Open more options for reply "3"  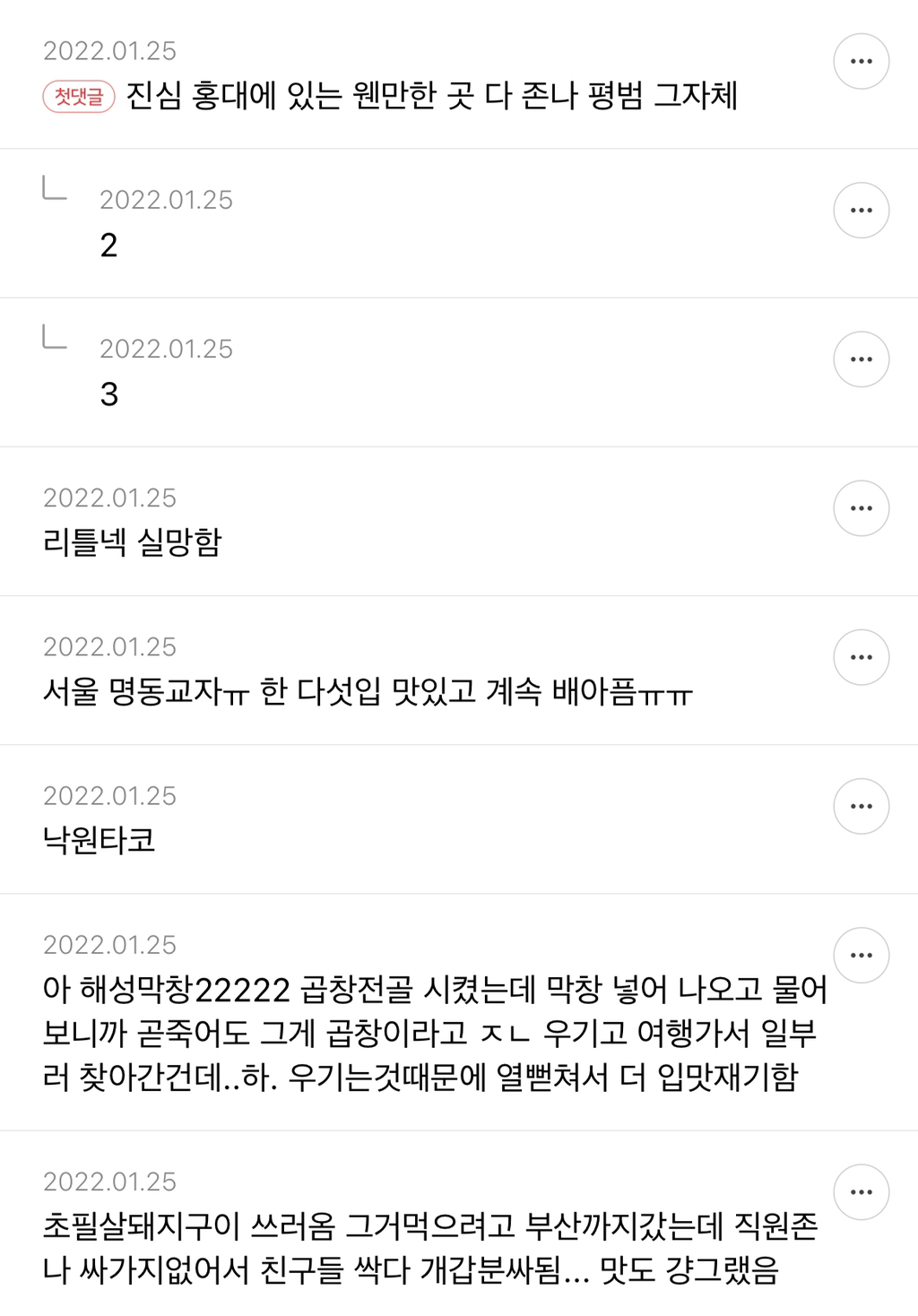[x=861, y=359]
